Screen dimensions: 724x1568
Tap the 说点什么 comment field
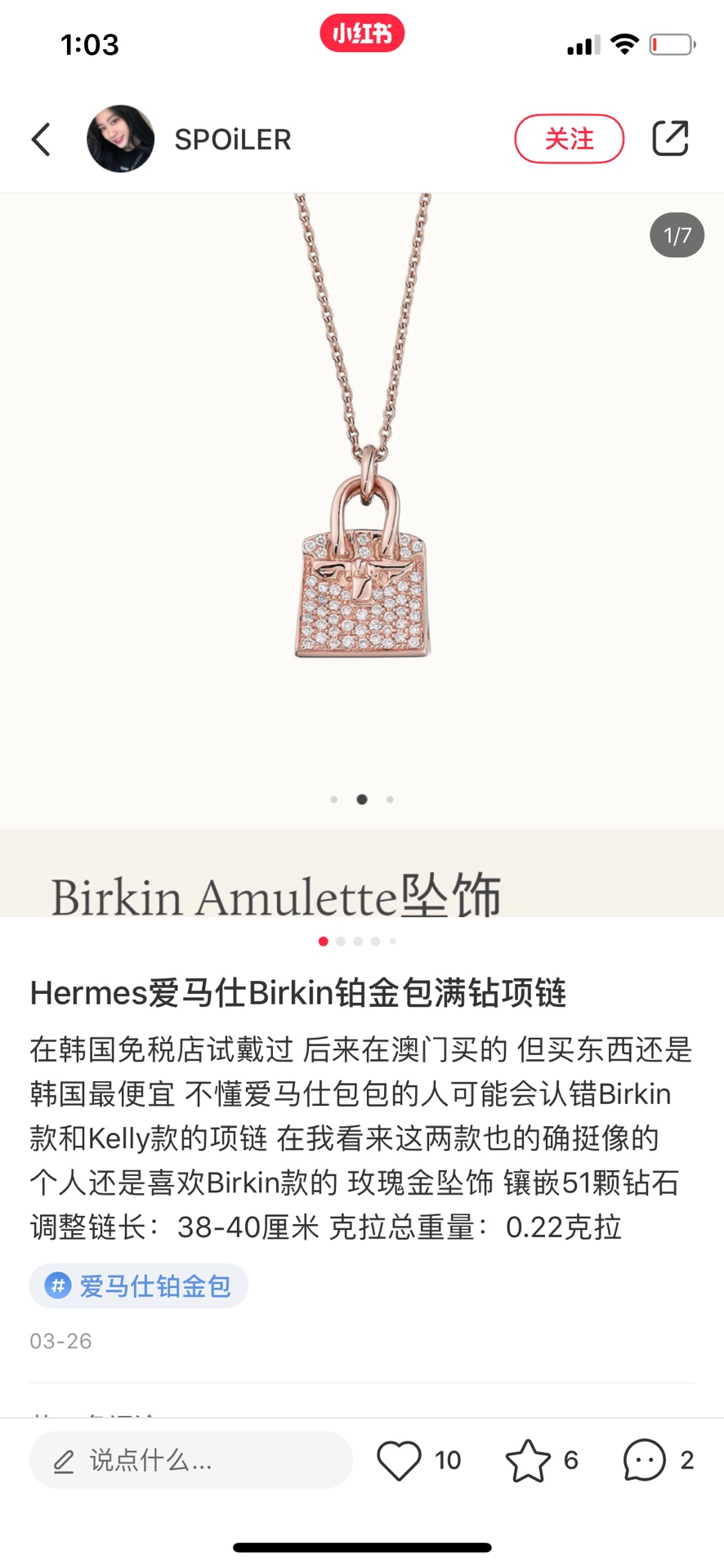pos(191,1460)
